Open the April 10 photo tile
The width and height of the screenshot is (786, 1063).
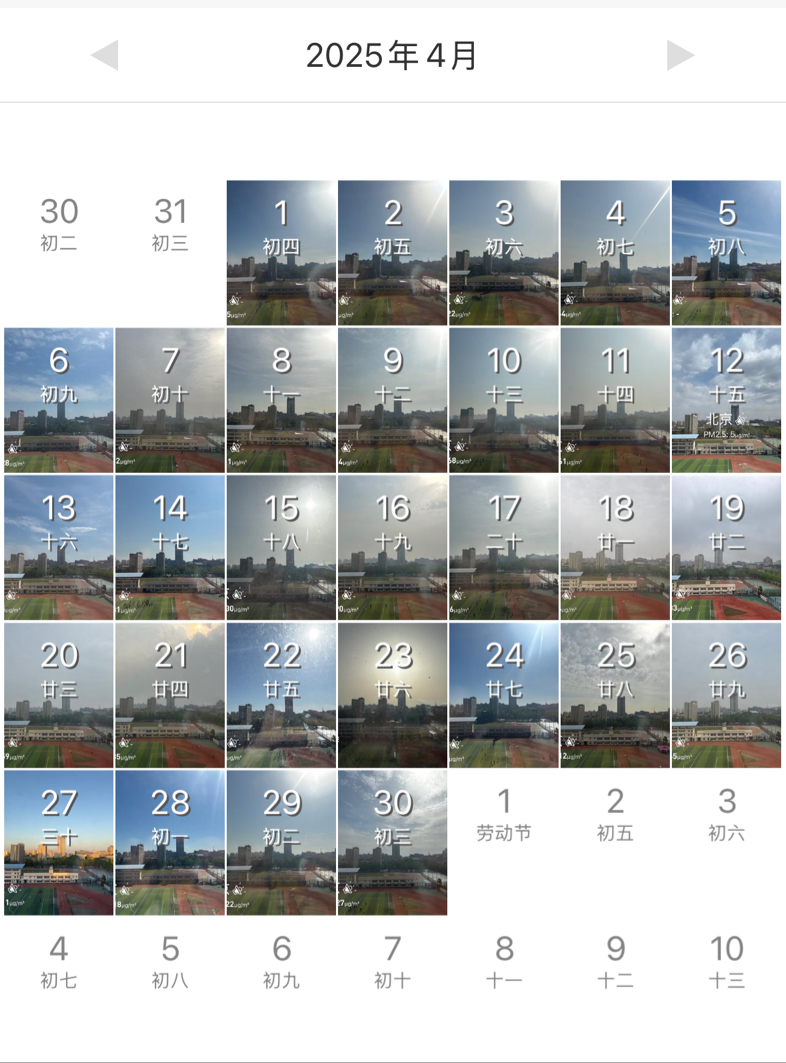504,400
